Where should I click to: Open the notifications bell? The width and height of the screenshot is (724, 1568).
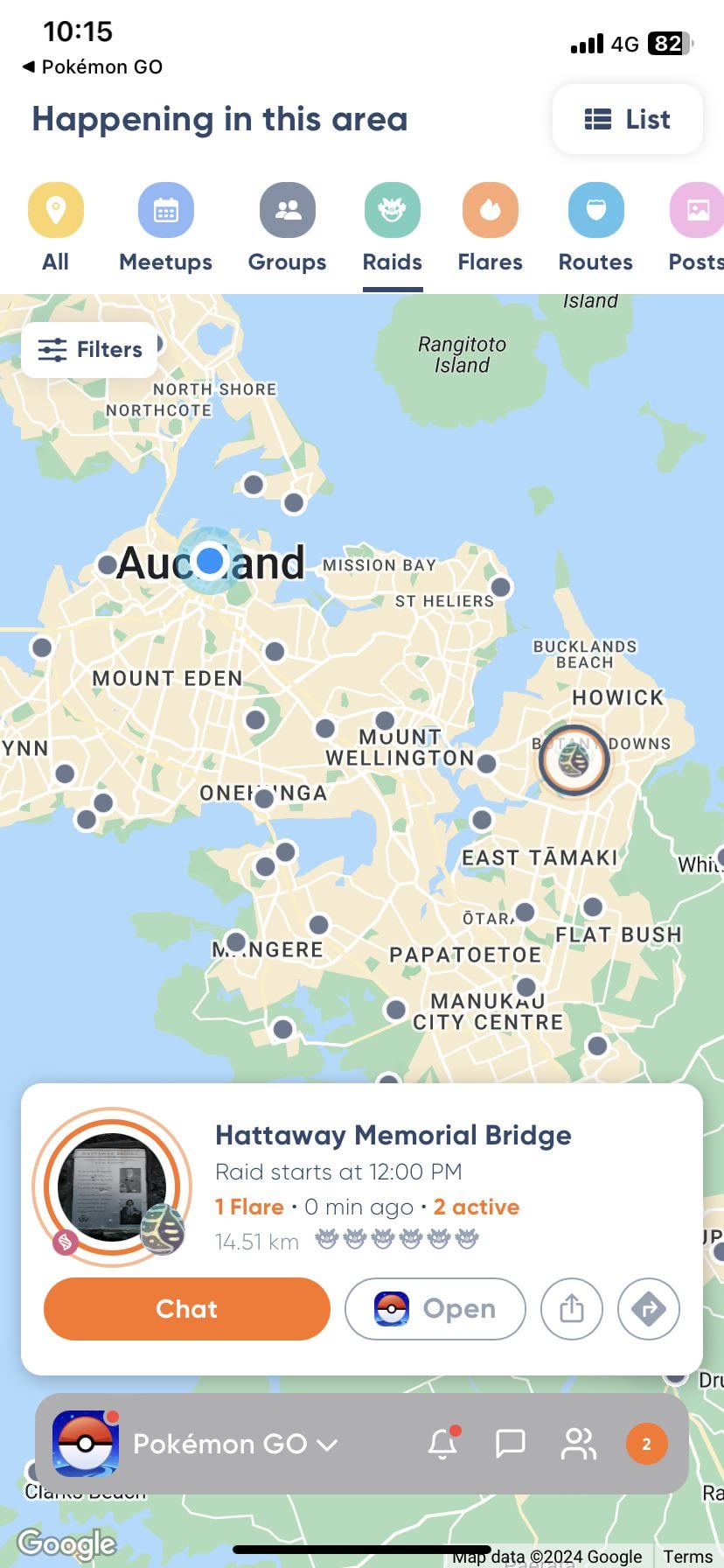coord(442,1444)
